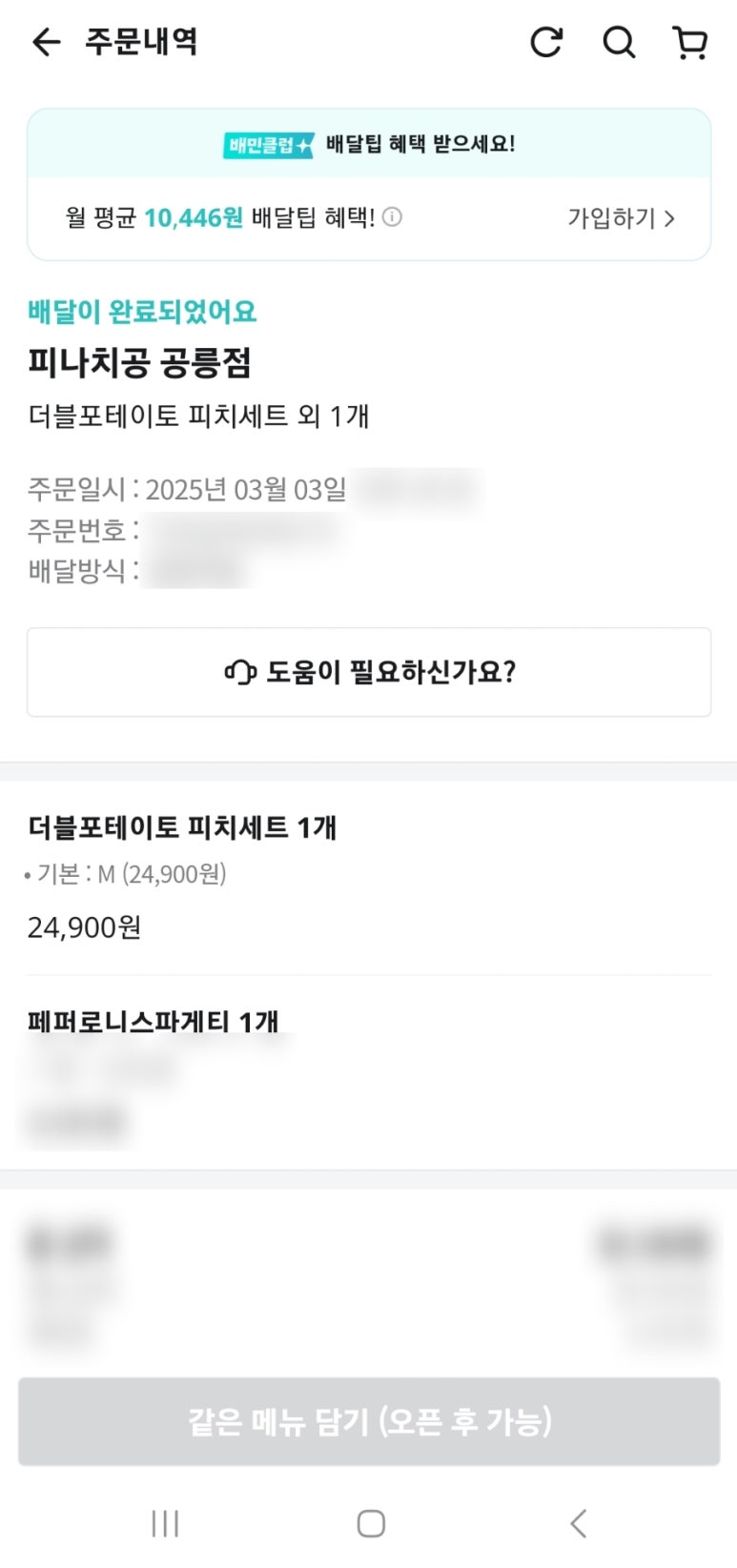Open the 도움이 필요하신가요? help button
Screen dimensions: 737x1568
click(x=369, y=672)
